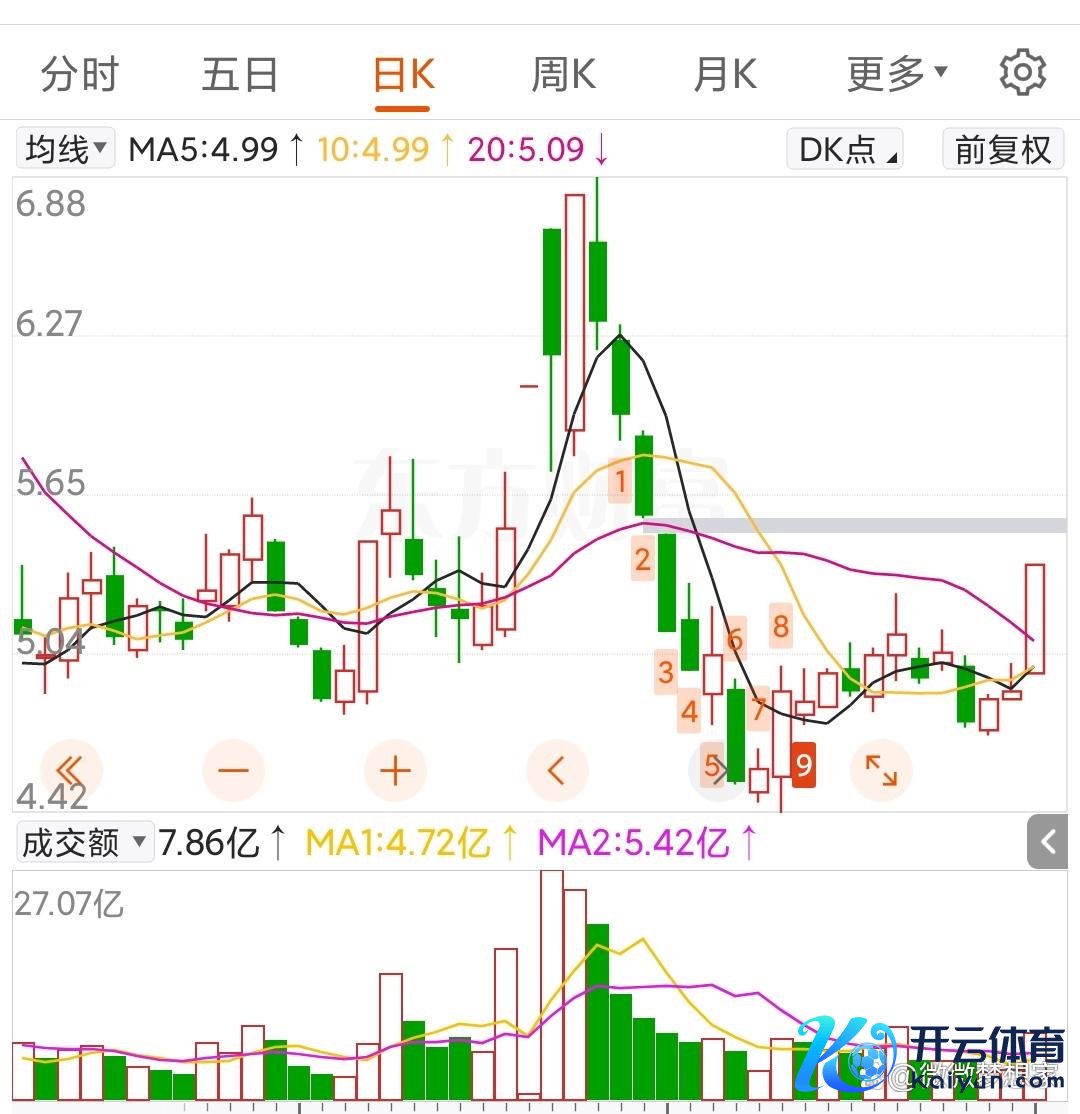The height and width of the screenshot is (1114, 1080).
Task: Switch to the 五日 chart tab
Action: tap(240, 75)
